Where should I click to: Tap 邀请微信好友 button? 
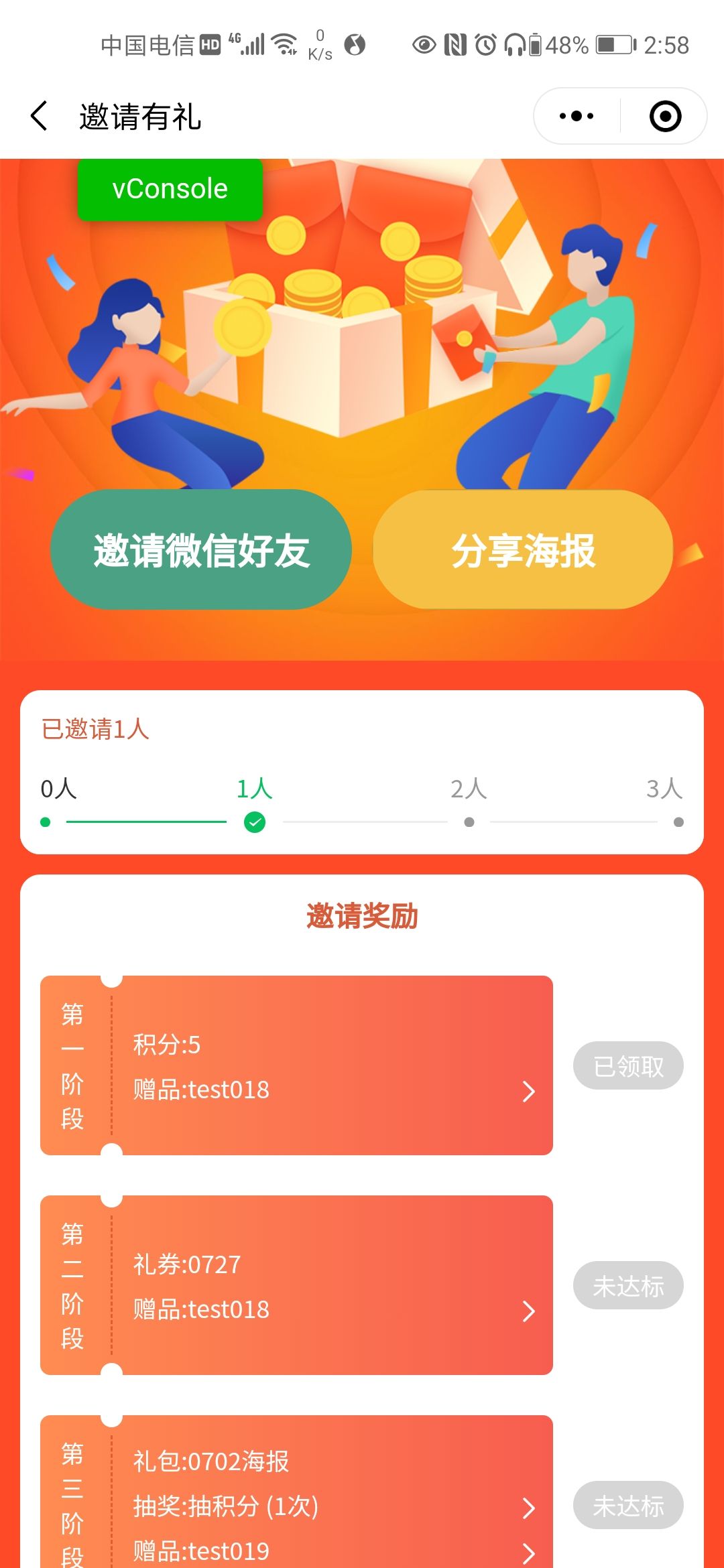coord(201,550)
